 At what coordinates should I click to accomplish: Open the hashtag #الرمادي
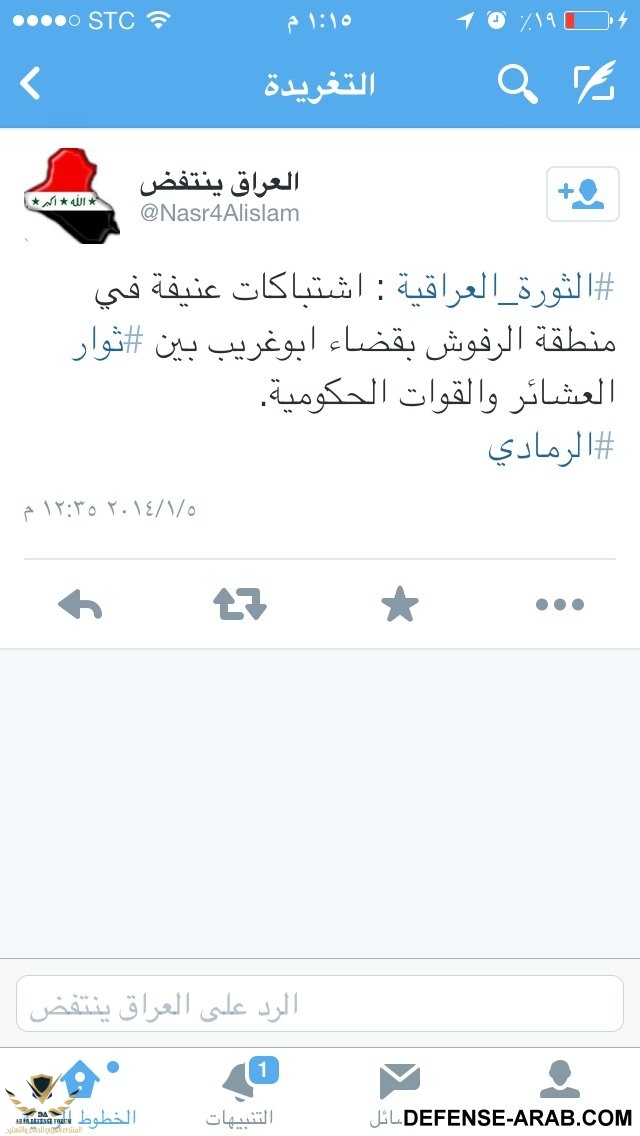click(550, 446)
